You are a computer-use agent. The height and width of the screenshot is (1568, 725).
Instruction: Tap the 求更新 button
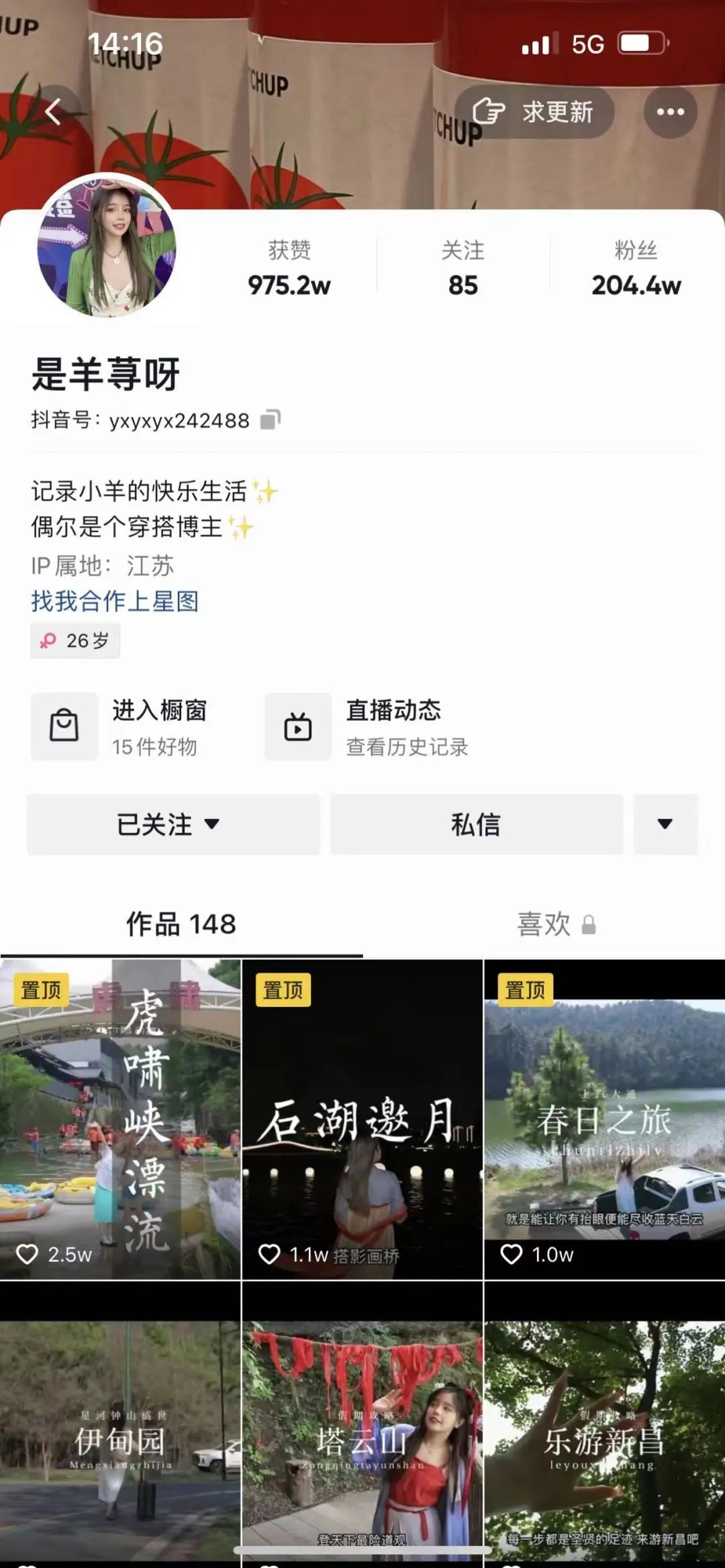point(534,112)
